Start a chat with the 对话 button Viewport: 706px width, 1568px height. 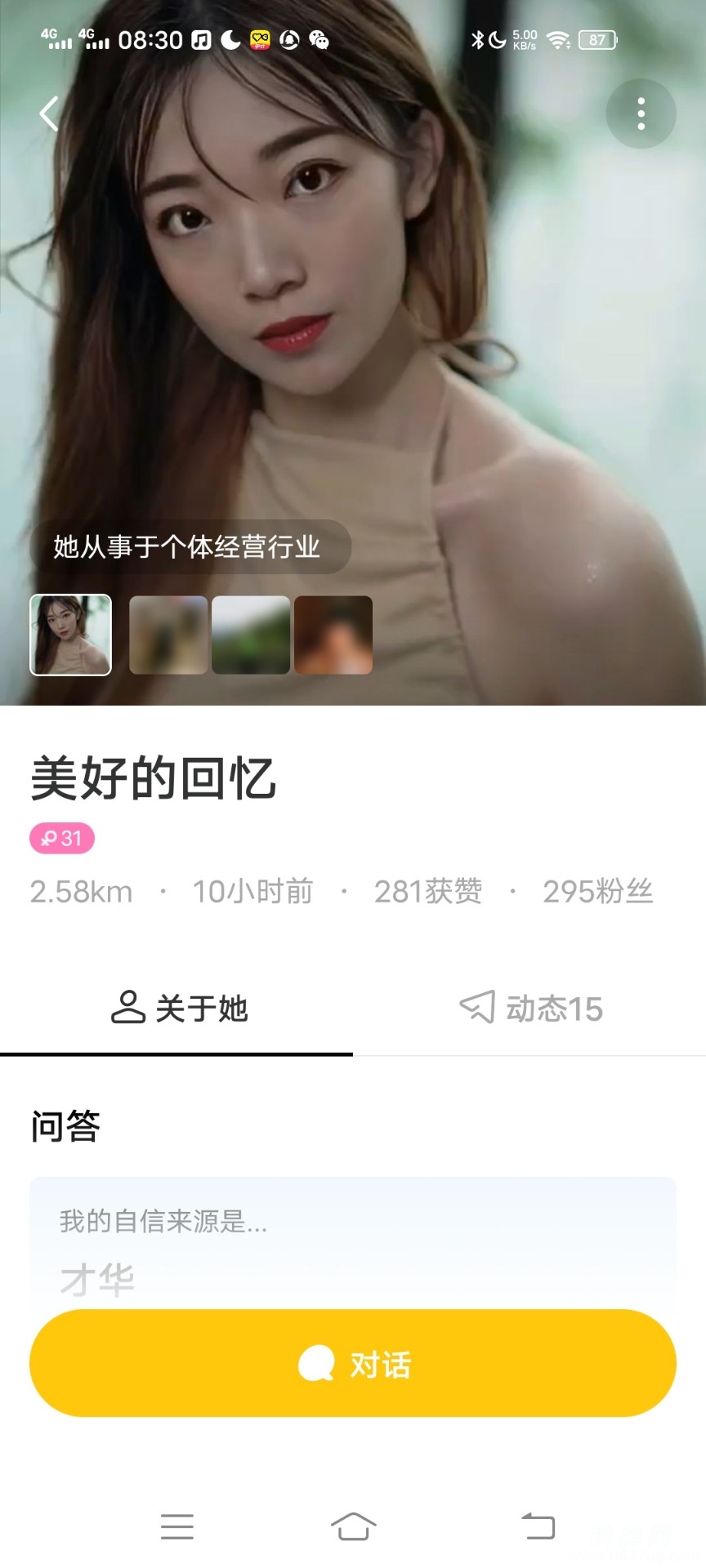point(353,1363)
